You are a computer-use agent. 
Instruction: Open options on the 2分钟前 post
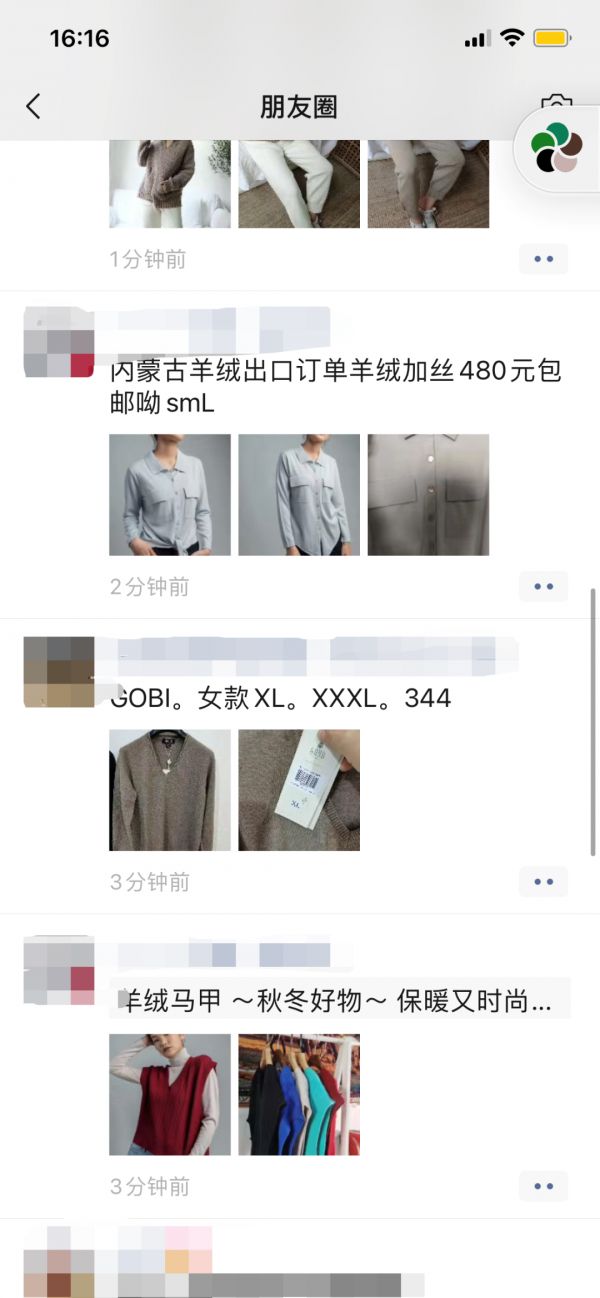click(x=543, y=586)
